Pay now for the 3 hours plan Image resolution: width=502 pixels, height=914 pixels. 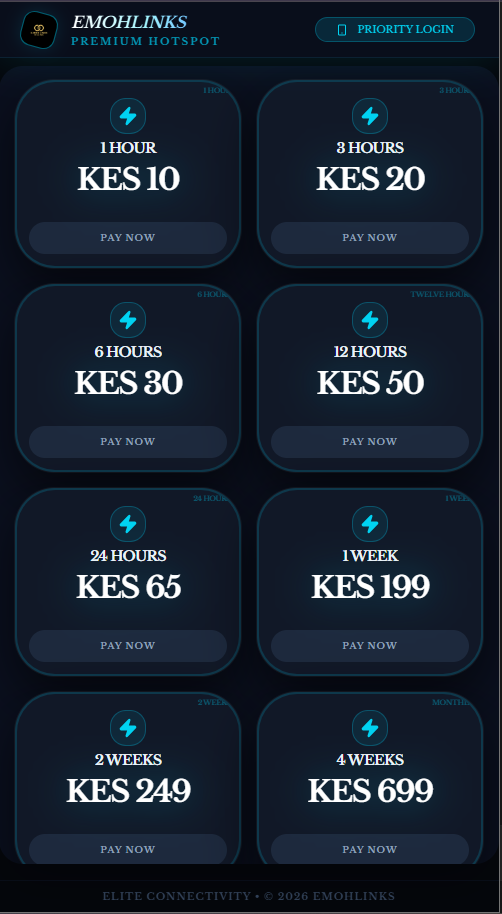(x=370, y=238)
